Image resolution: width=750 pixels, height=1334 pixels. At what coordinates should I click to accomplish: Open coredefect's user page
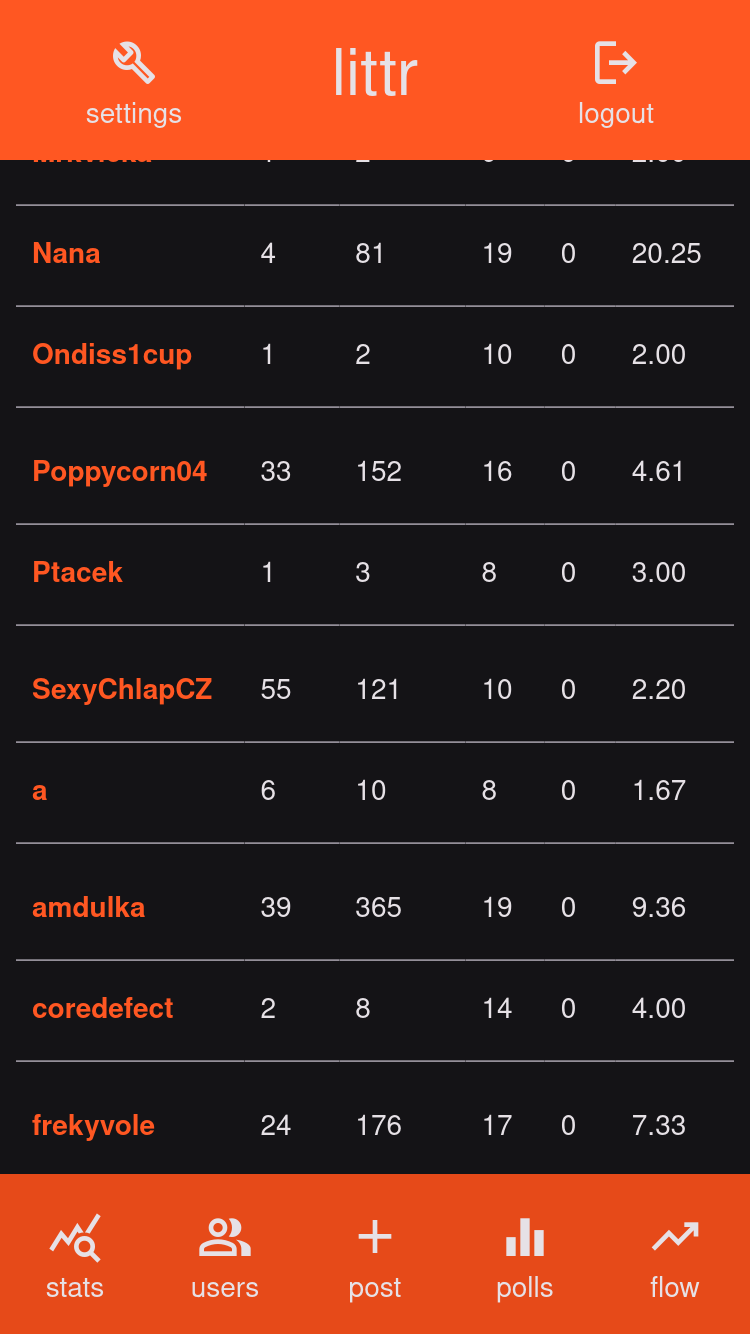(x=103, y=1008)
